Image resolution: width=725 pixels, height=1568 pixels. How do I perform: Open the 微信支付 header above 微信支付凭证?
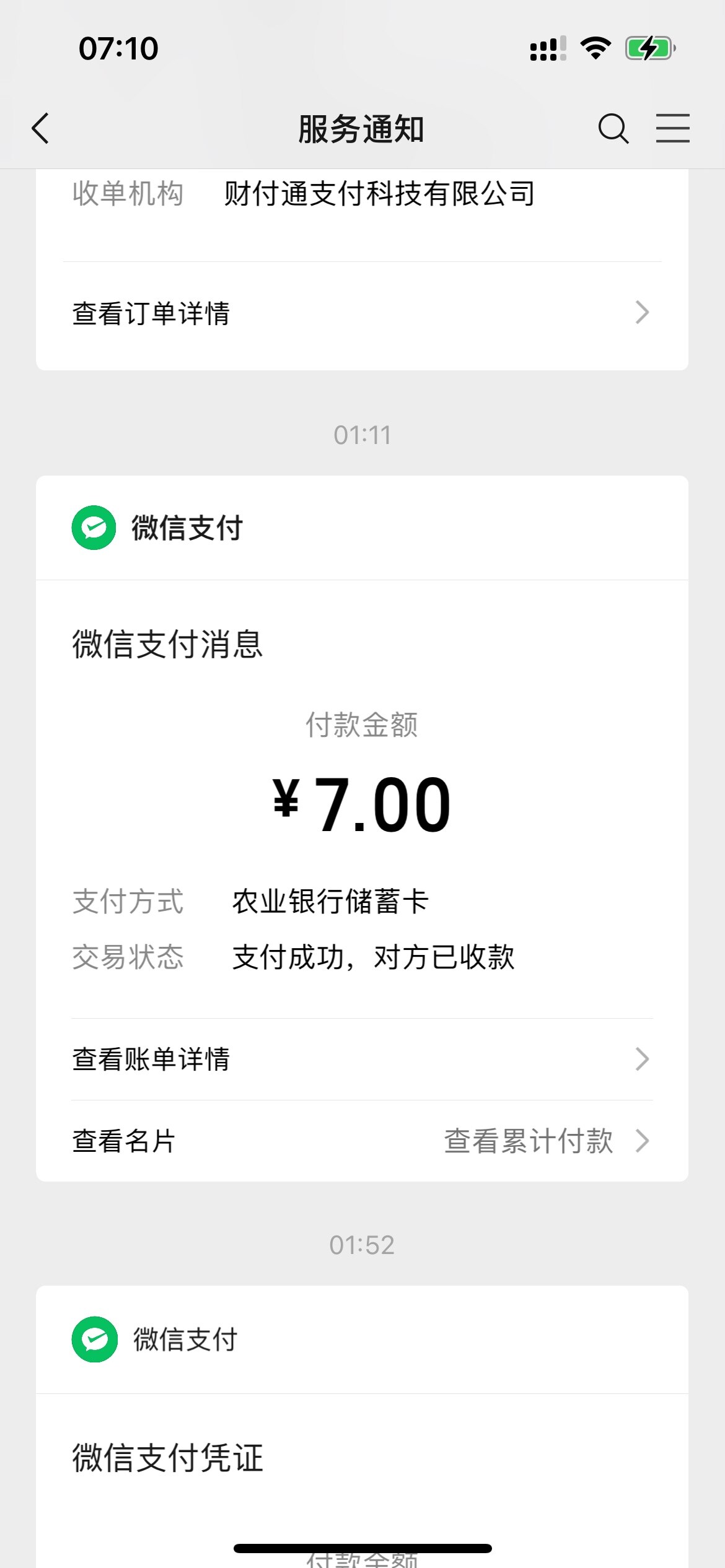tap(185, 1339)
